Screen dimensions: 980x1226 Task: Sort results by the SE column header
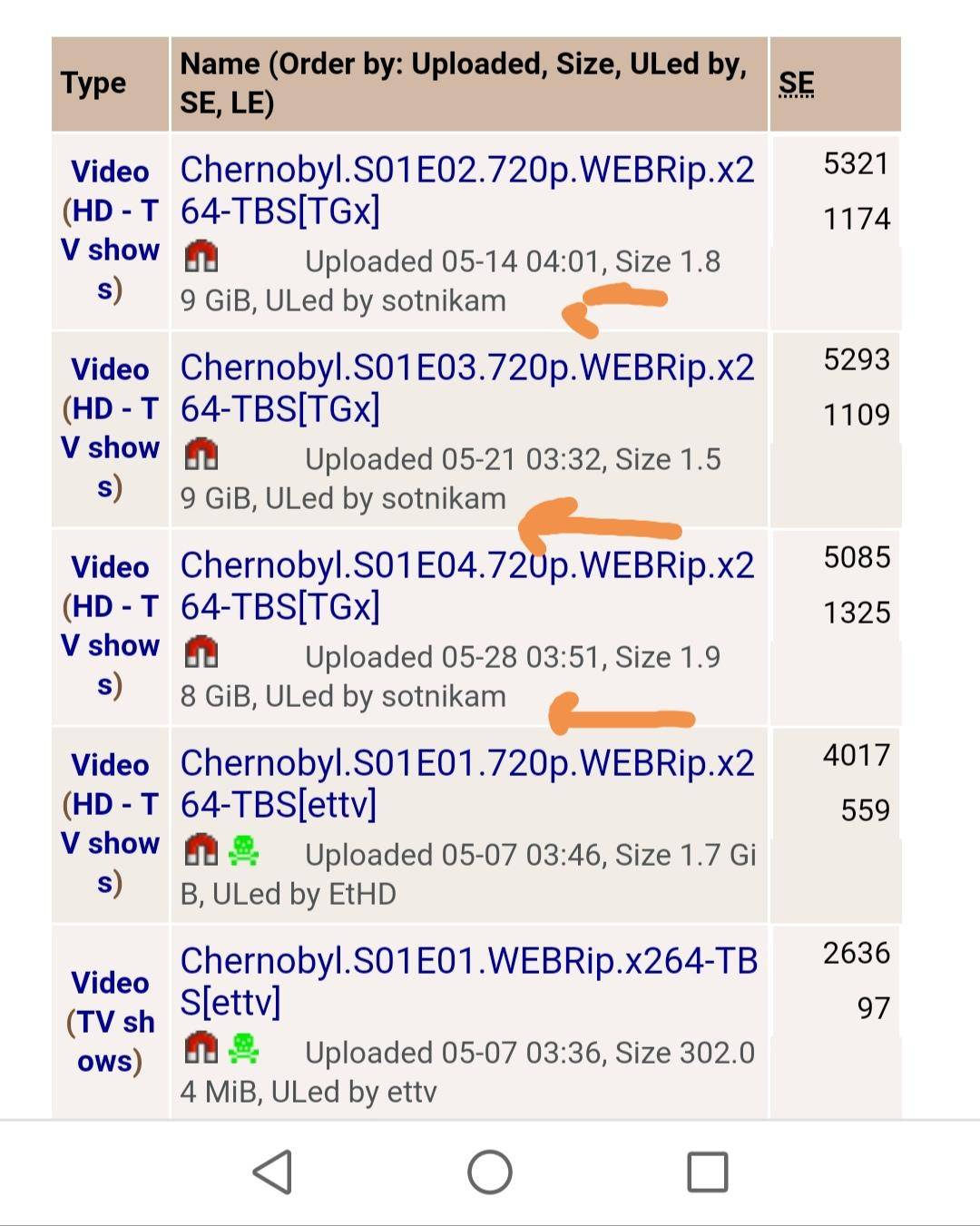[796, 83]
